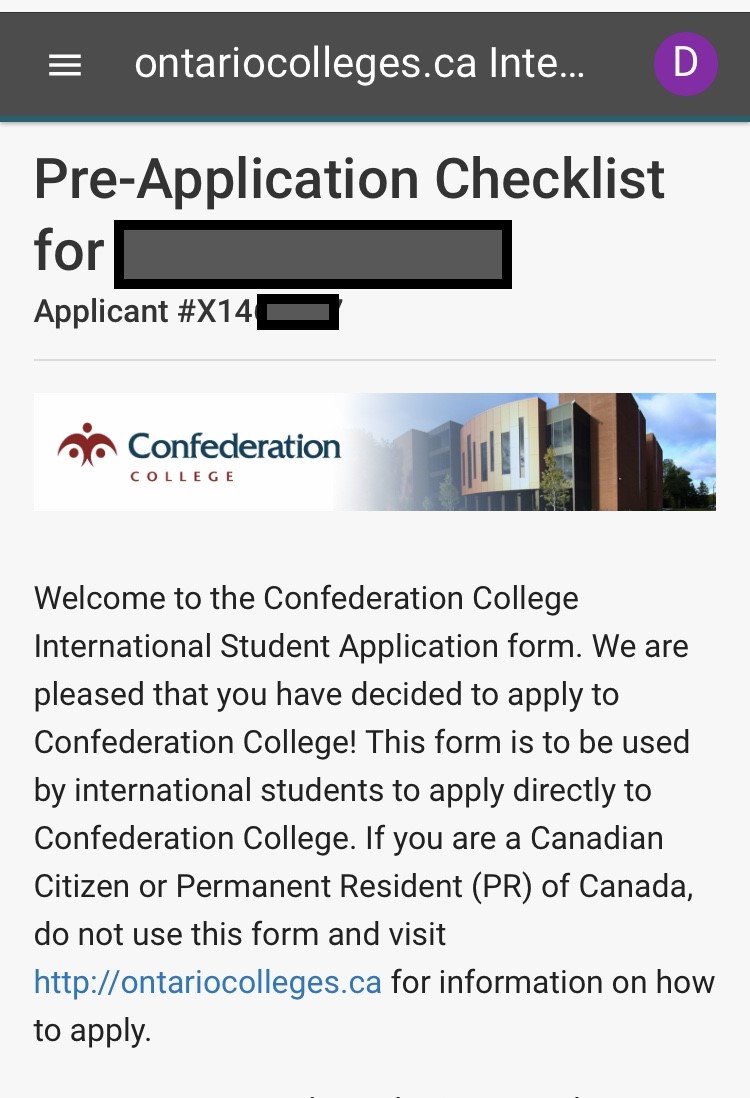Click the Confederation College thunderbird logo
The height and width of the screenshot is (1098, 750).
click(87, 448)
